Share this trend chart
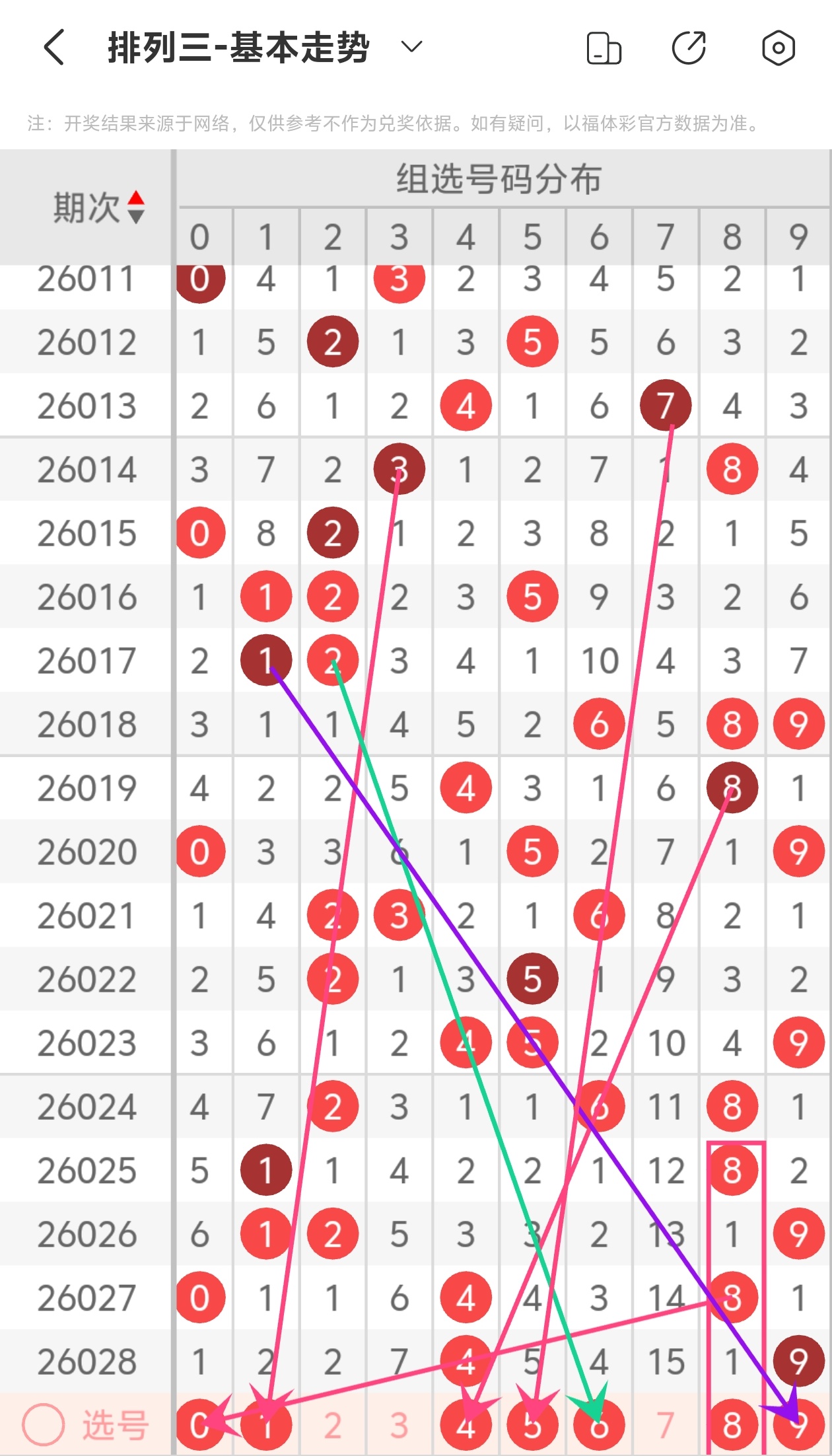 (x=689, y=48)
